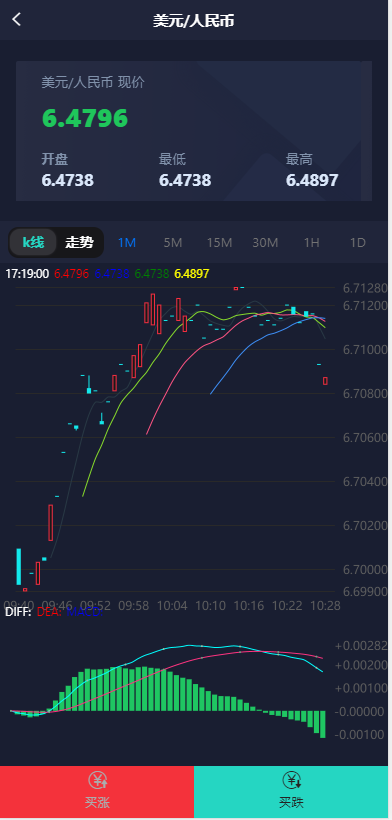Screen dimensions: 392x820
Task: Tap the red 买涨 buy-up button
Action: (97, 792)
